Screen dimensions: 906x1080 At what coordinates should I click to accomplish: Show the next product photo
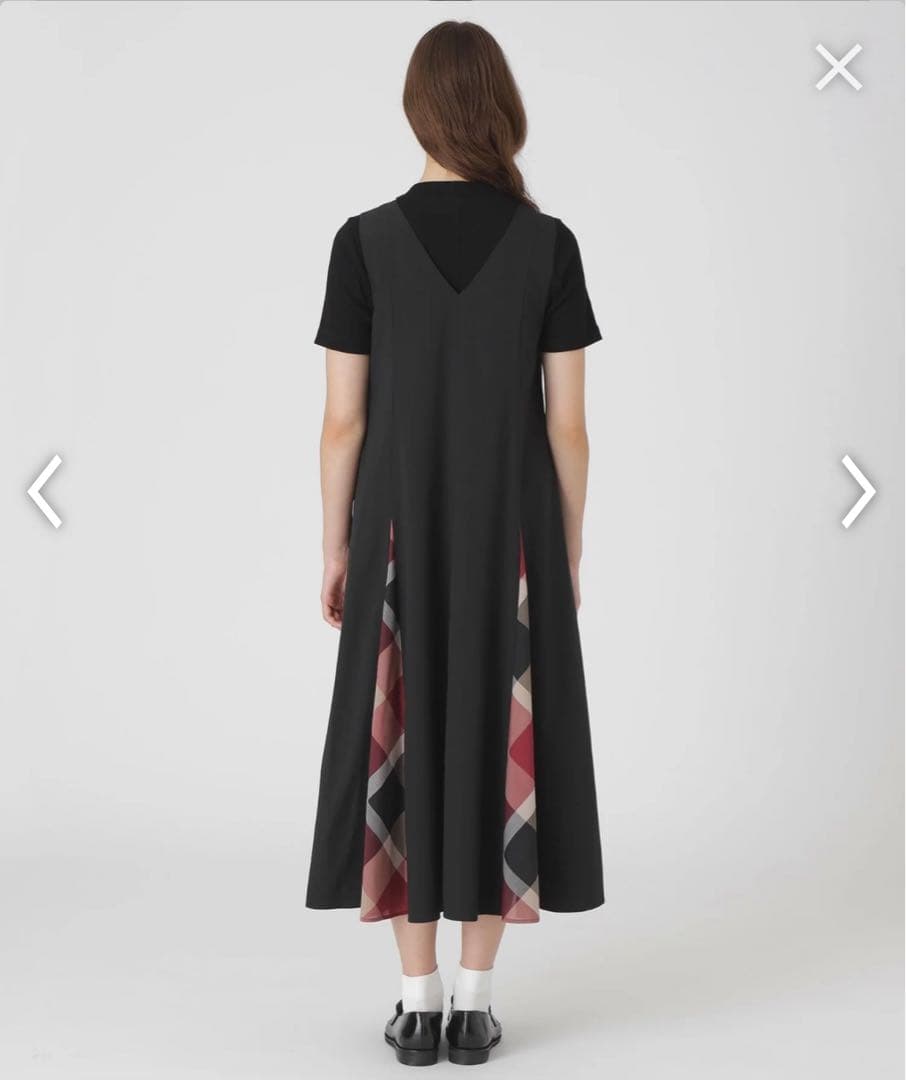tap(857, 491)
